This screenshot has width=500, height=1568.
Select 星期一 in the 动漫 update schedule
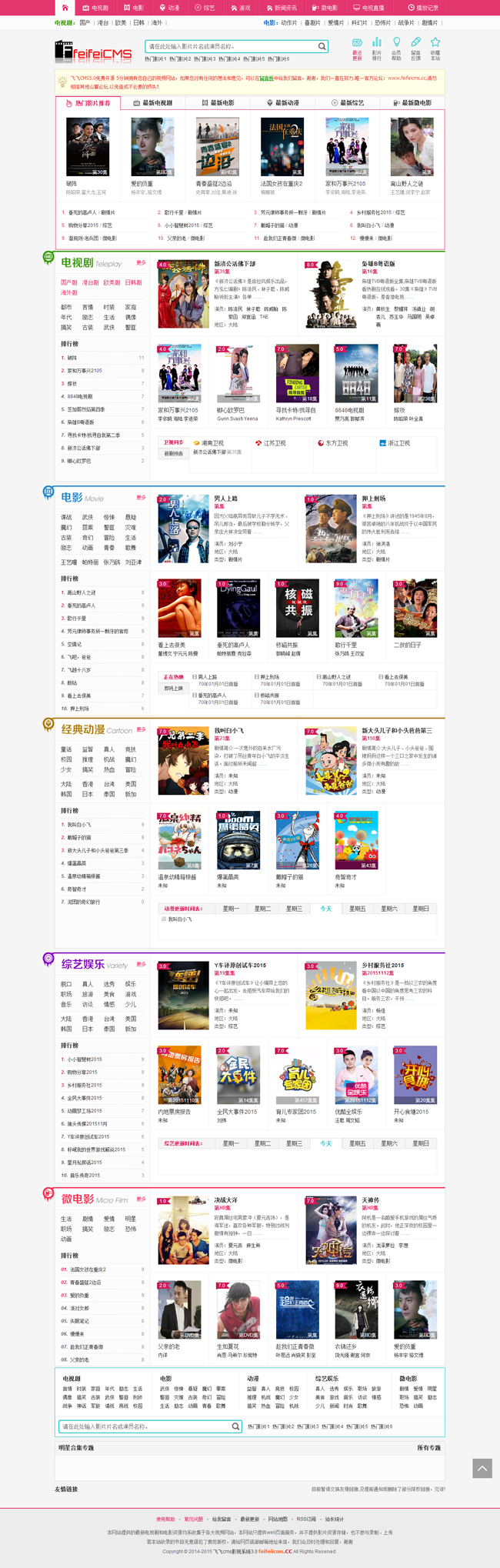[x=230, y=909]
